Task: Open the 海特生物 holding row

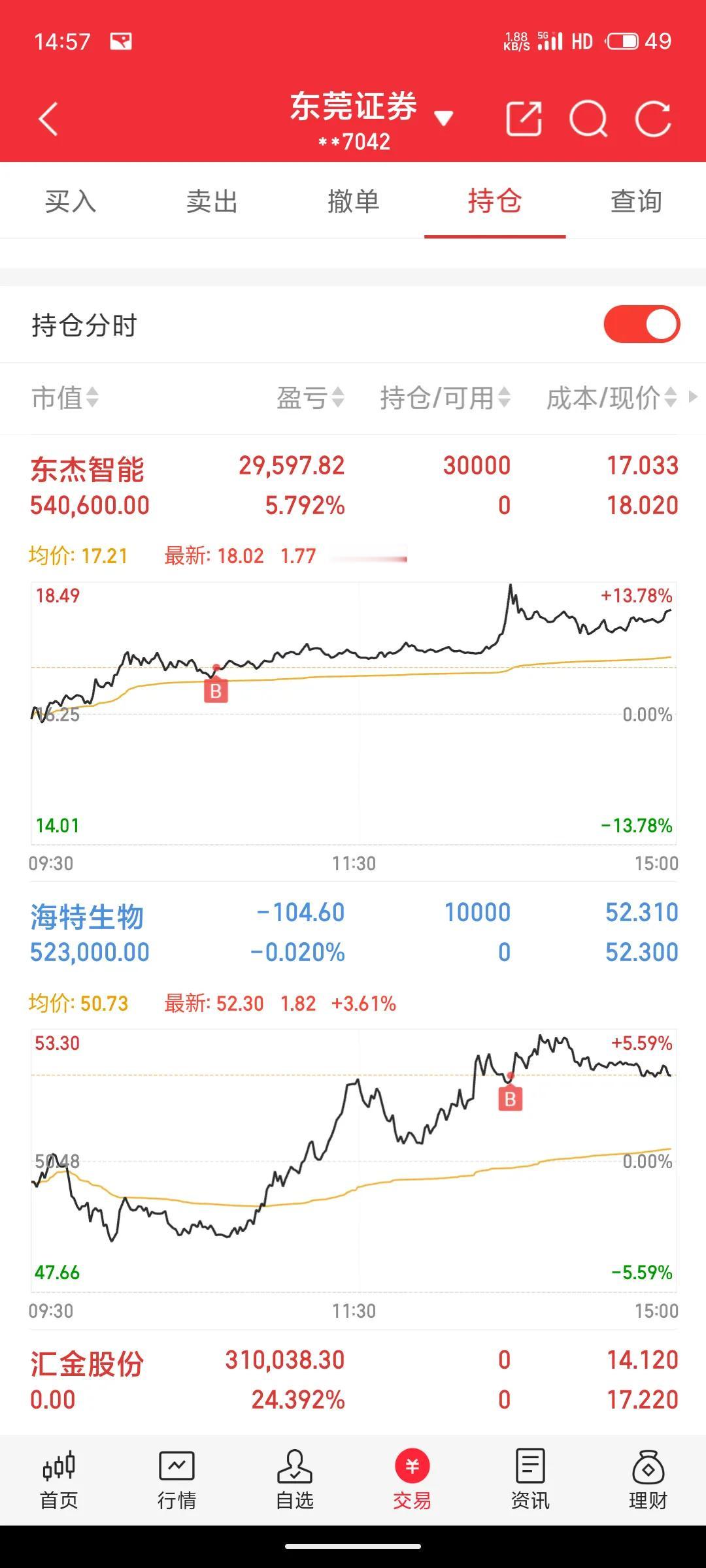Action: (353, 932)
